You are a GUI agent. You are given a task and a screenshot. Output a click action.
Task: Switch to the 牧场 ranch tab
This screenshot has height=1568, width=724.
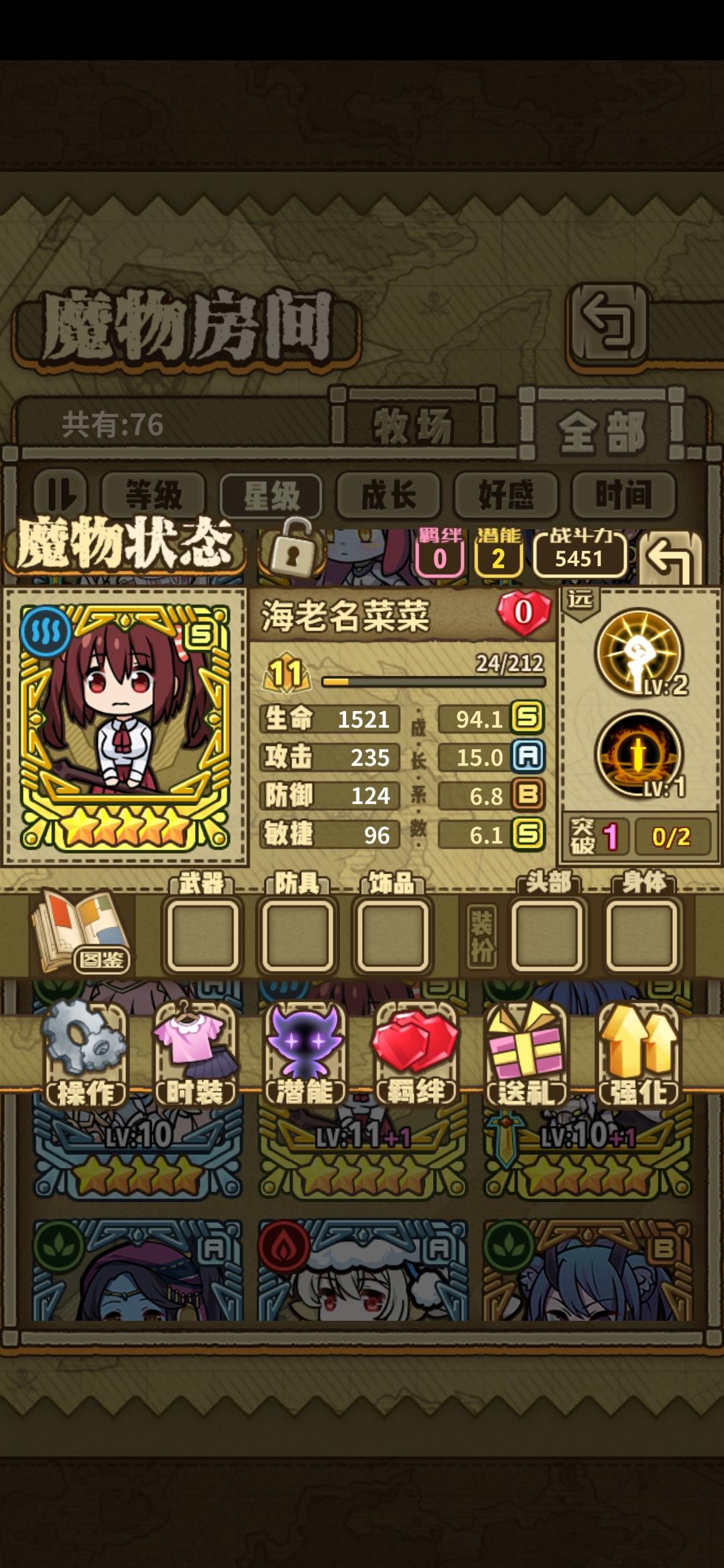pyautogui.click(x=416, y=422)
